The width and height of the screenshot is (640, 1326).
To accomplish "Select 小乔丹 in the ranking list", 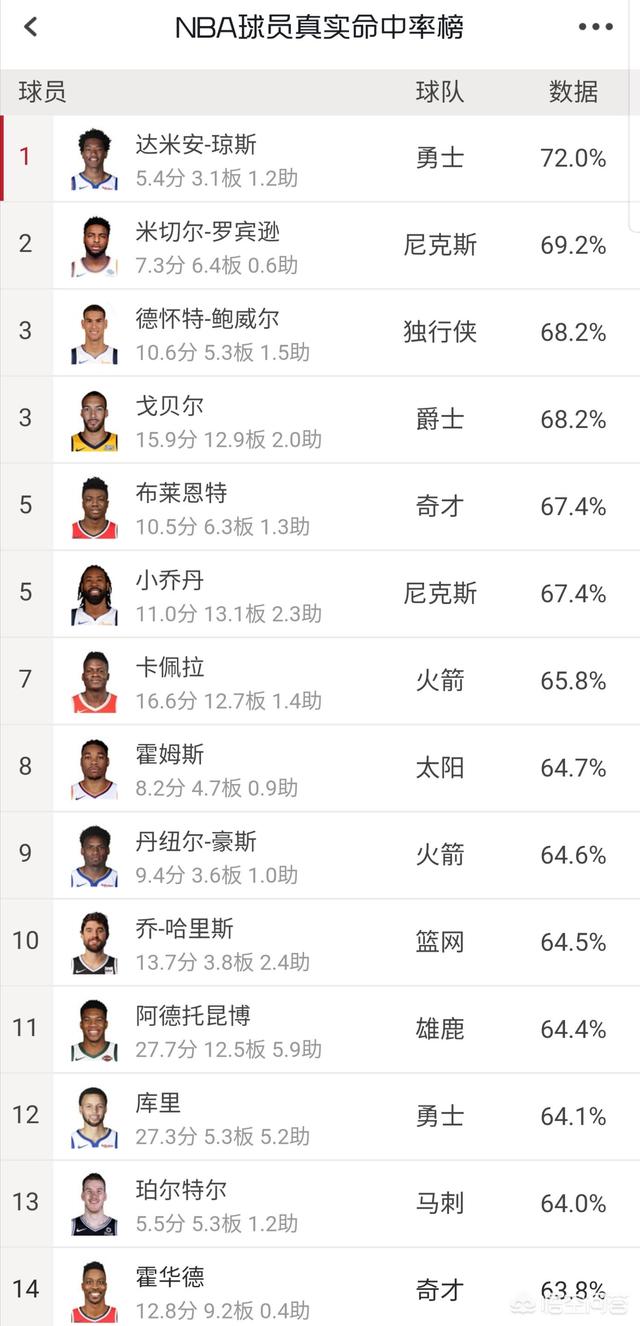I will (x=320, y=593).
